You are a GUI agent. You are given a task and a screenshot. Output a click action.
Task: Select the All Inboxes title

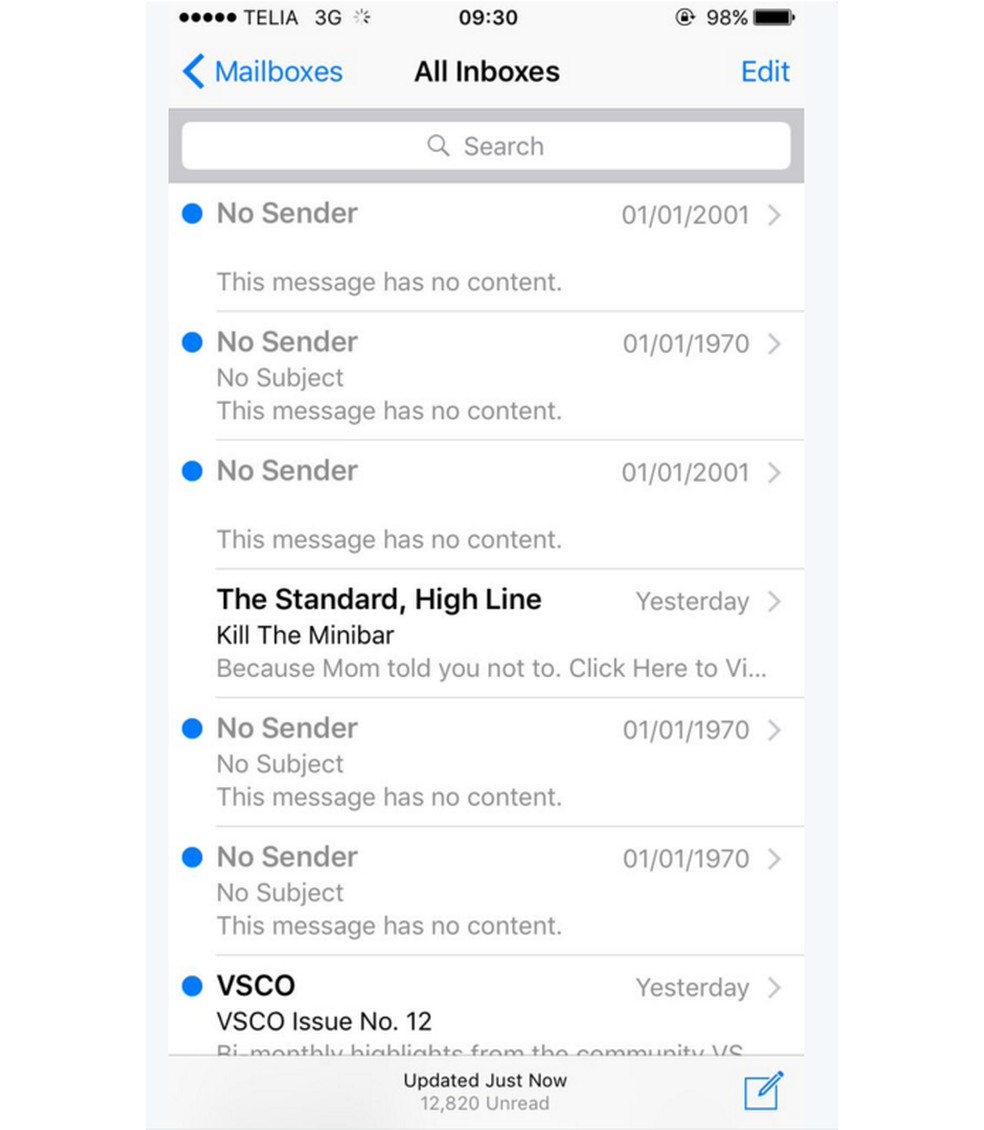click(486, 71)
